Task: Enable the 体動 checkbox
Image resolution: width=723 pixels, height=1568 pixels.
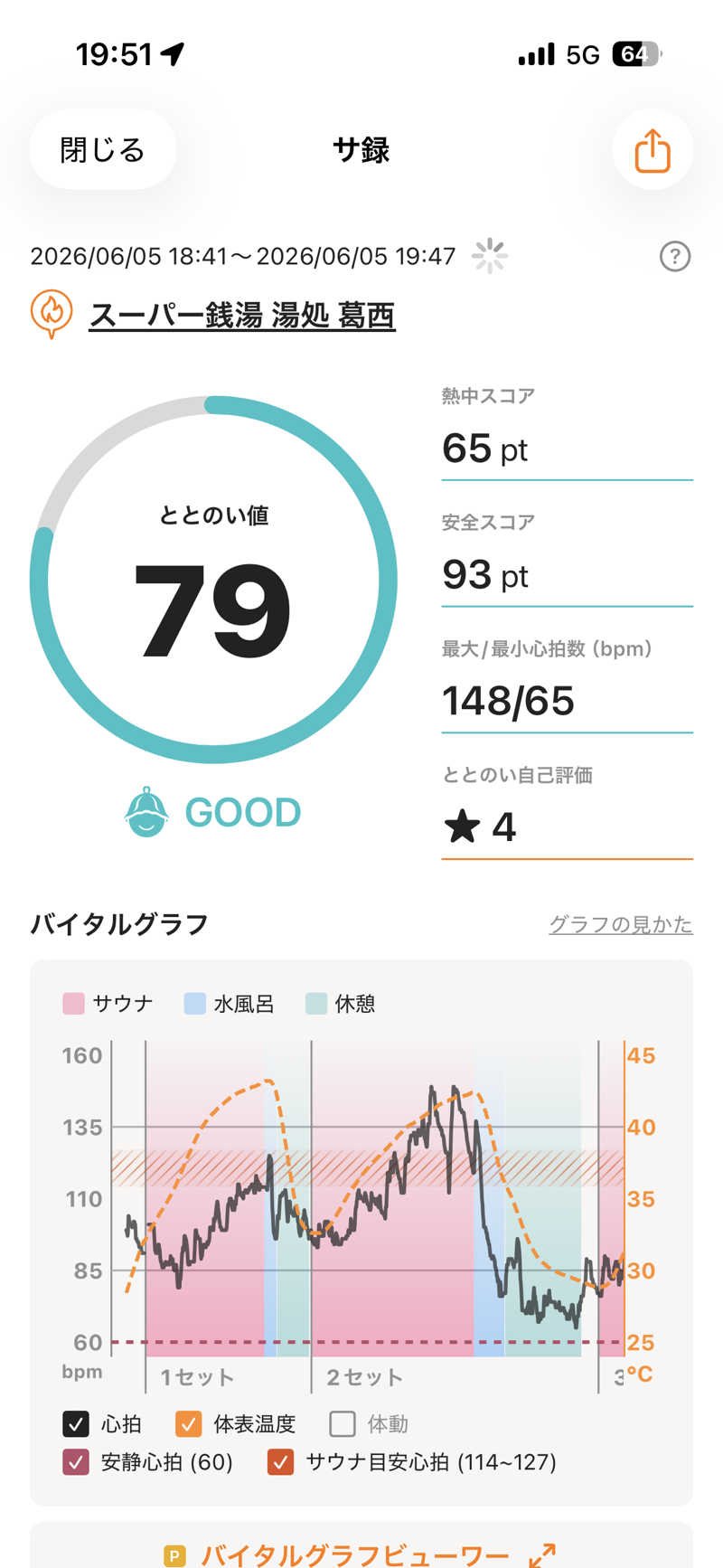Action: 343,1424
